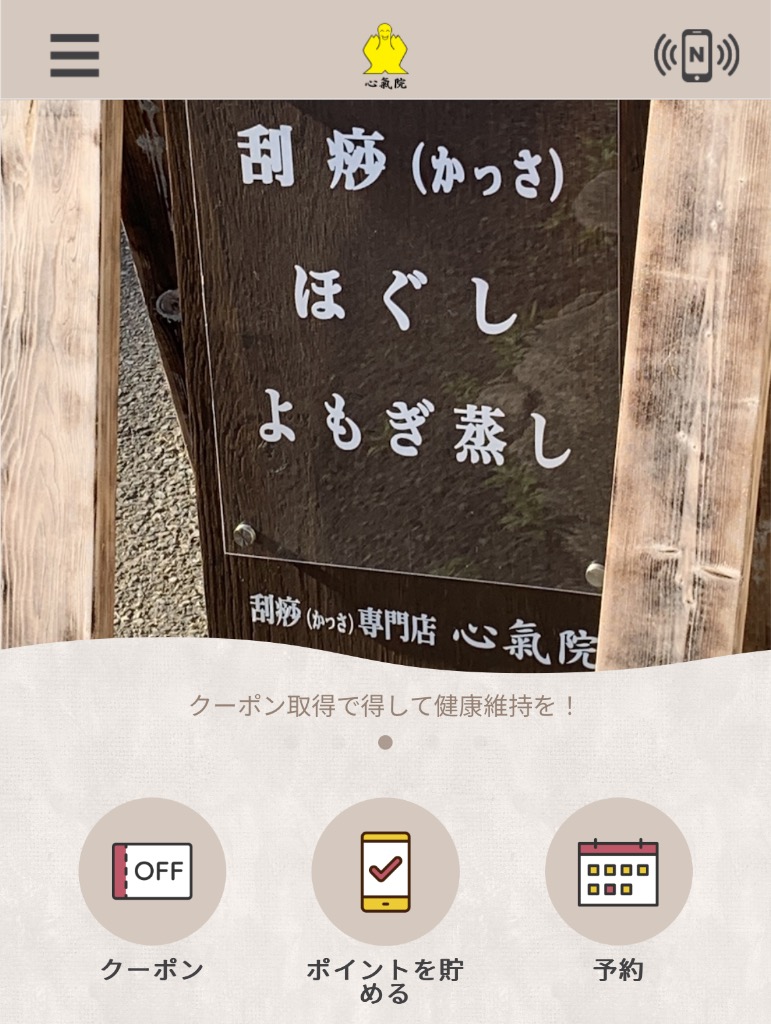Tap the 心氣院 signboard banner image
This screenshot has width=771, height=1024.
[x=385, y=380]
